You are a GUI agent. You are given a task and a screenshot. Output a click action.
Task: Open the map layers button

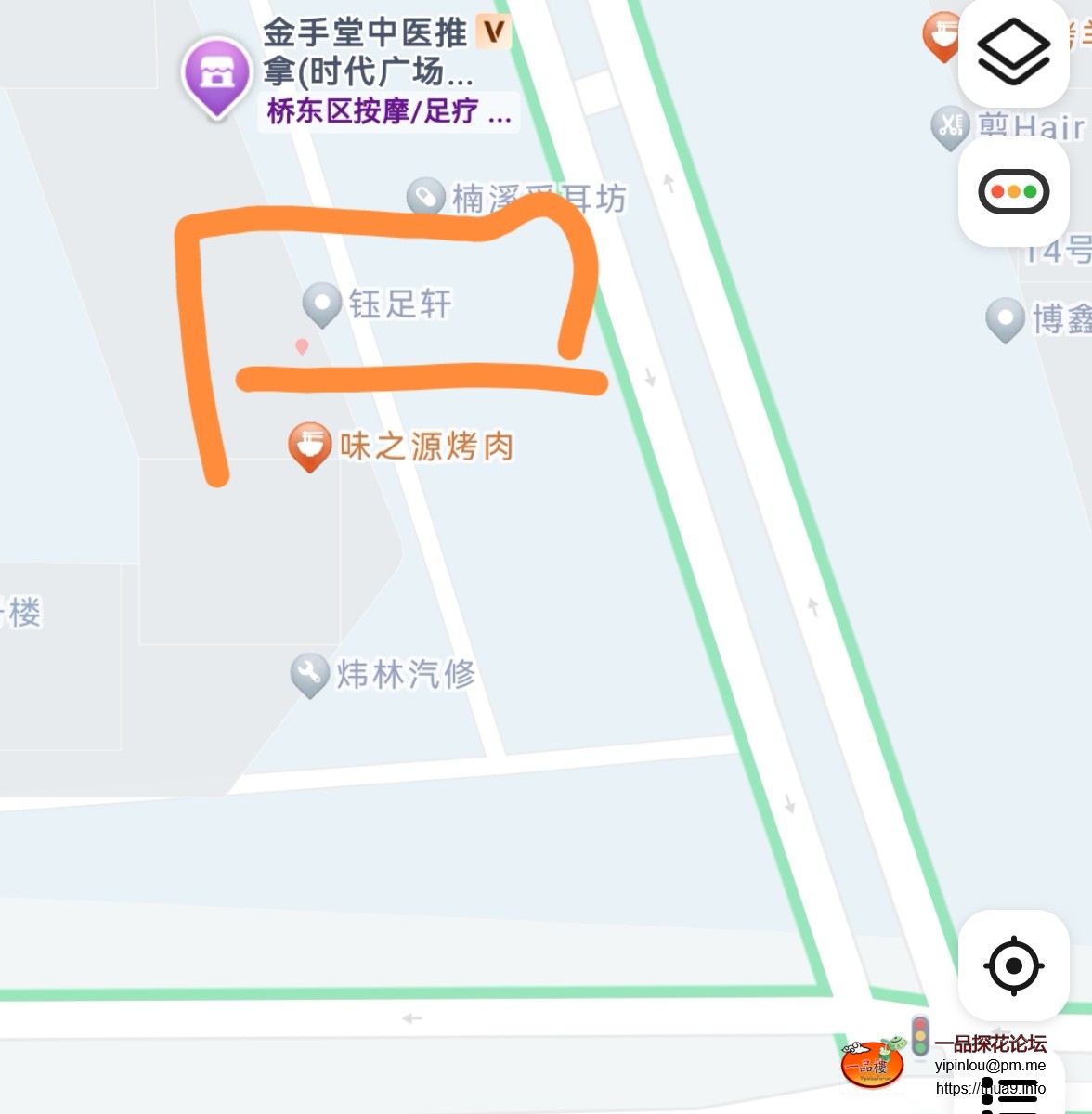(x=1013, y=52)
